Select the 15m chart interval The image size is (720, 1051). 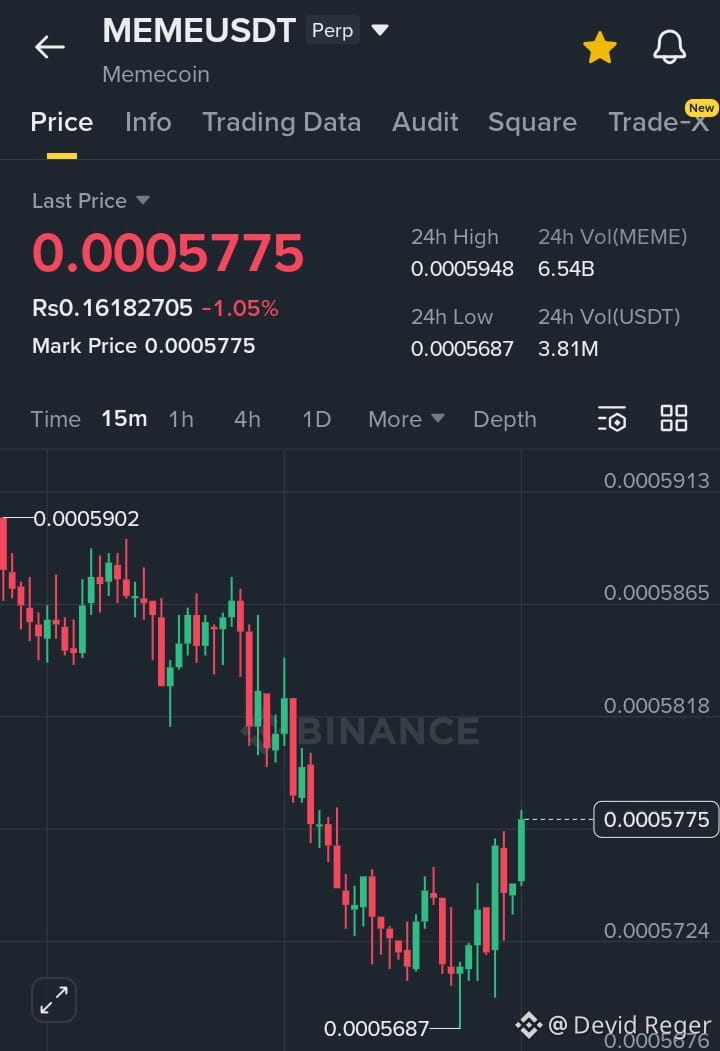tap(124, 419)
